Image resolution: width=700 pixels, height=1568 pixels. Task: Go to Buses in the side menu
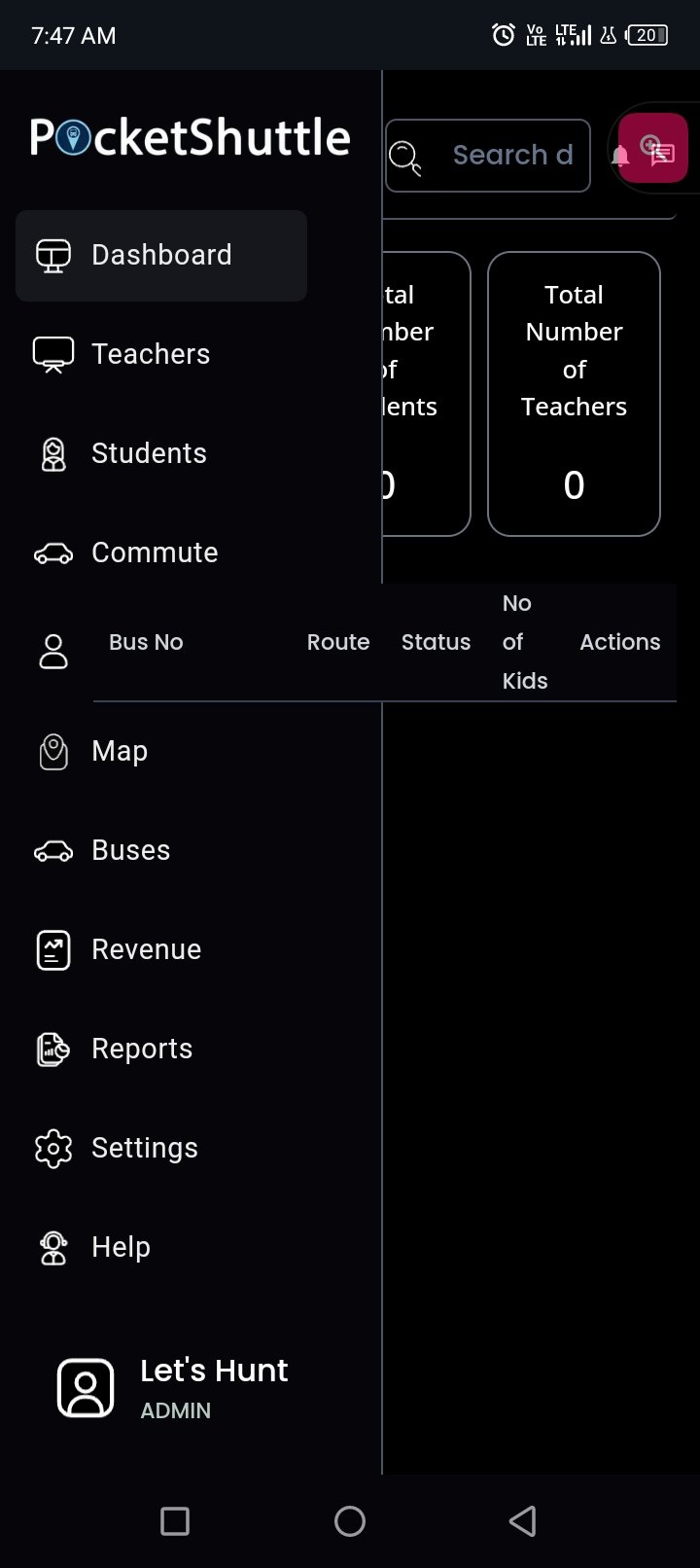click(x=161, y=850)
